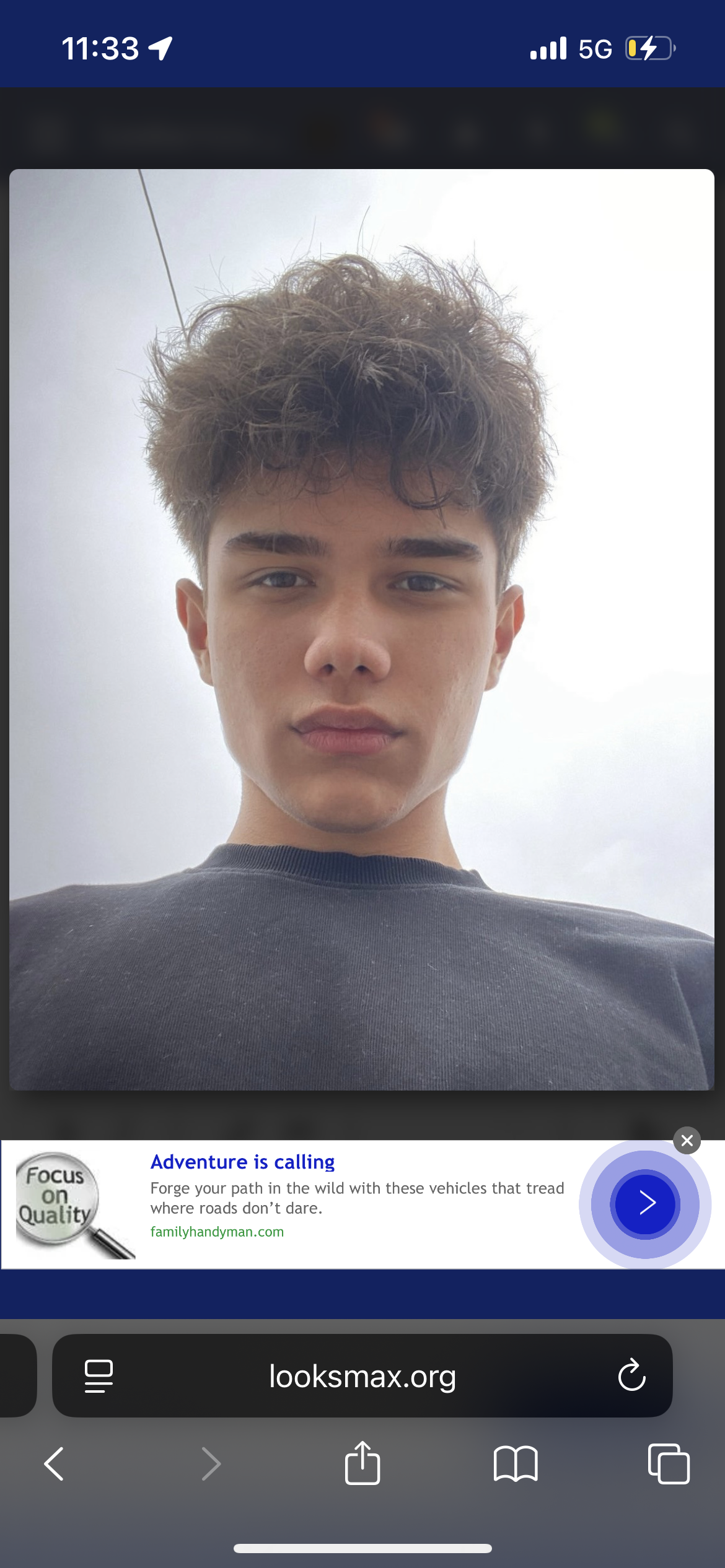Open the page settings menu icon
Viewport: 725px width, 1568px height.
(99, 1376)
